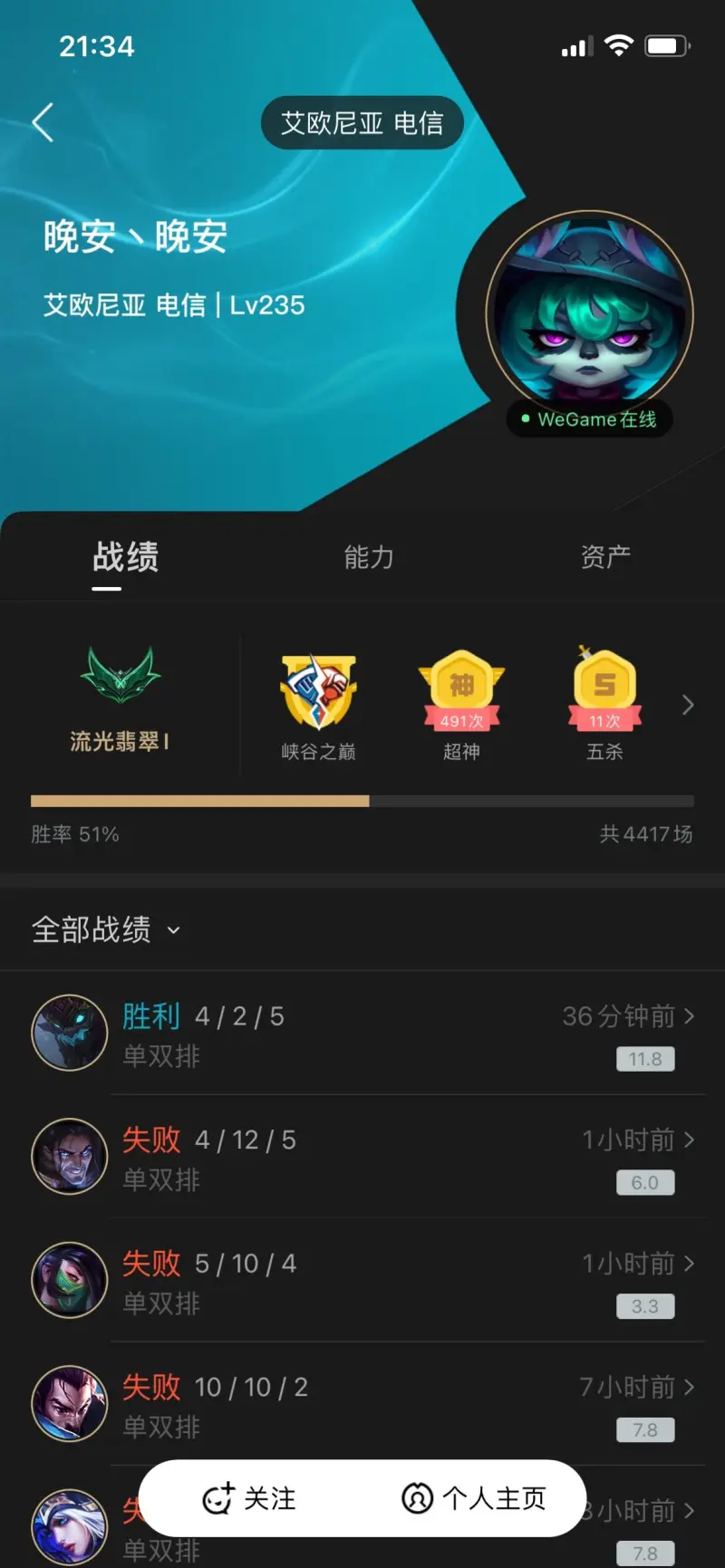
Task: Open the 失败 4/12/5 match
Action: pos(362,1157)
